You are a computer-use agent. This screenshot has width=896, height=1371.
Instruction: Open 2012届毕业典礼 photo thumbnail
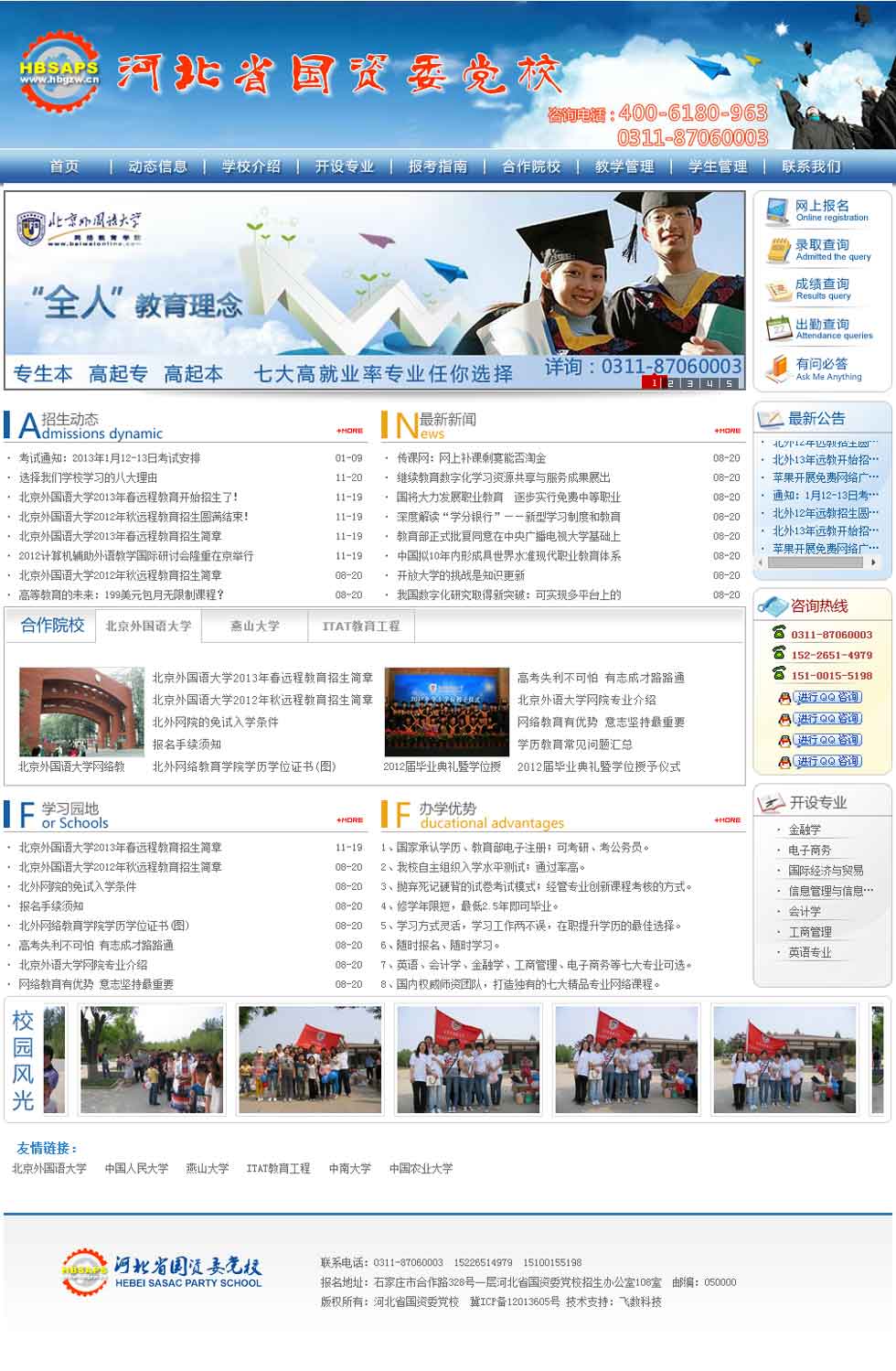[446, 712]
